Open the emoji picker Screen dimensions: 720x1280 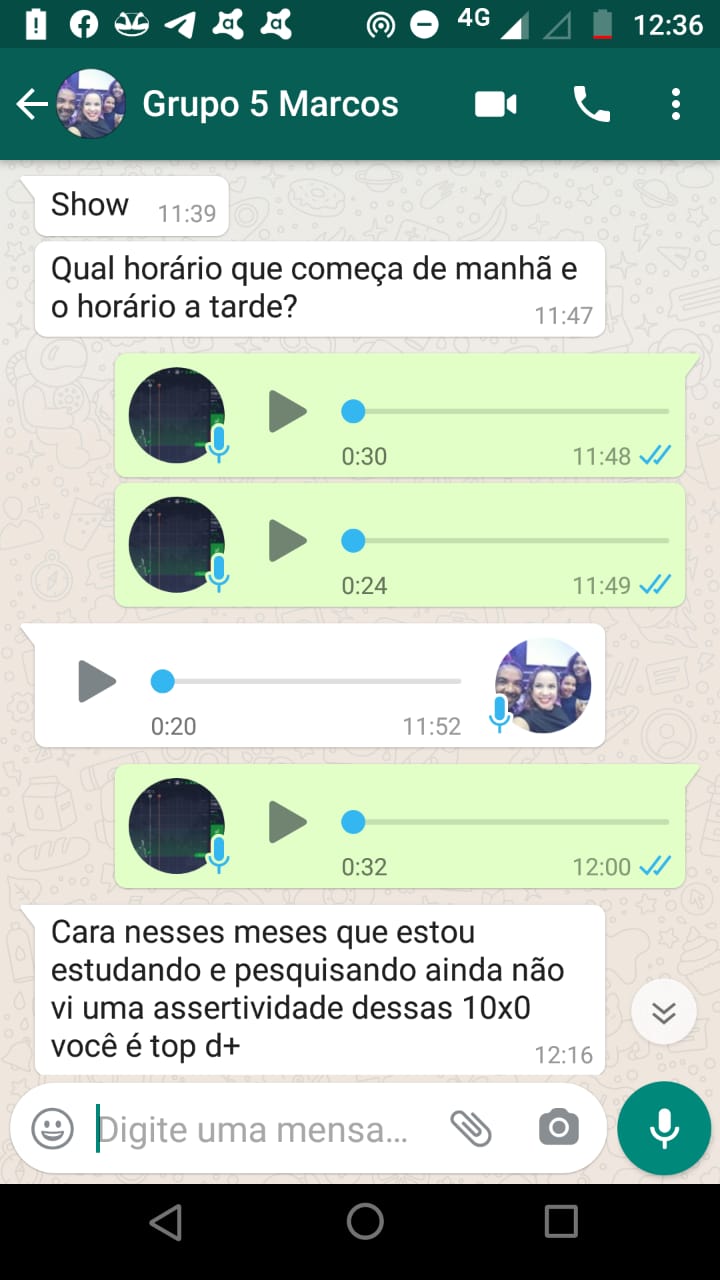click(x=51, y=1127)
